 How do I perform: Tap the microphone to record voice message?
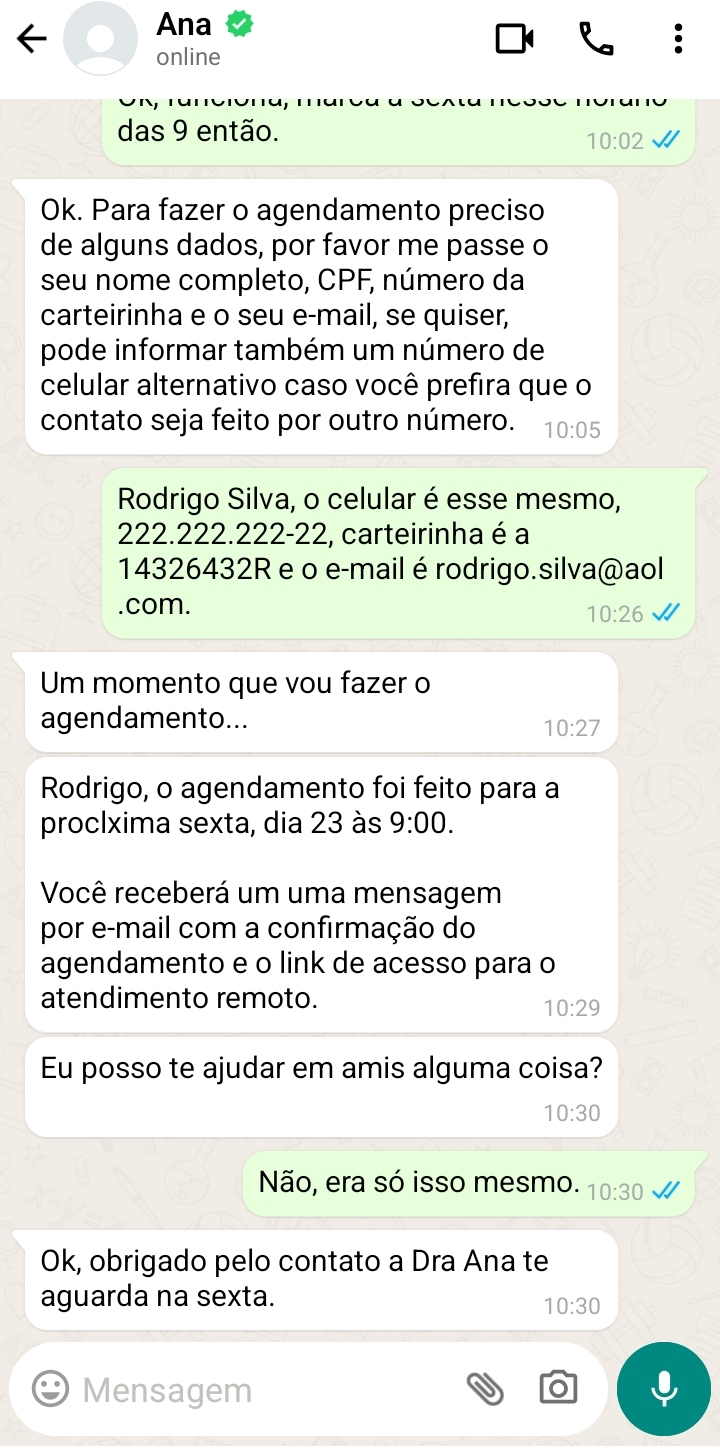click(x=663, y=1388)
